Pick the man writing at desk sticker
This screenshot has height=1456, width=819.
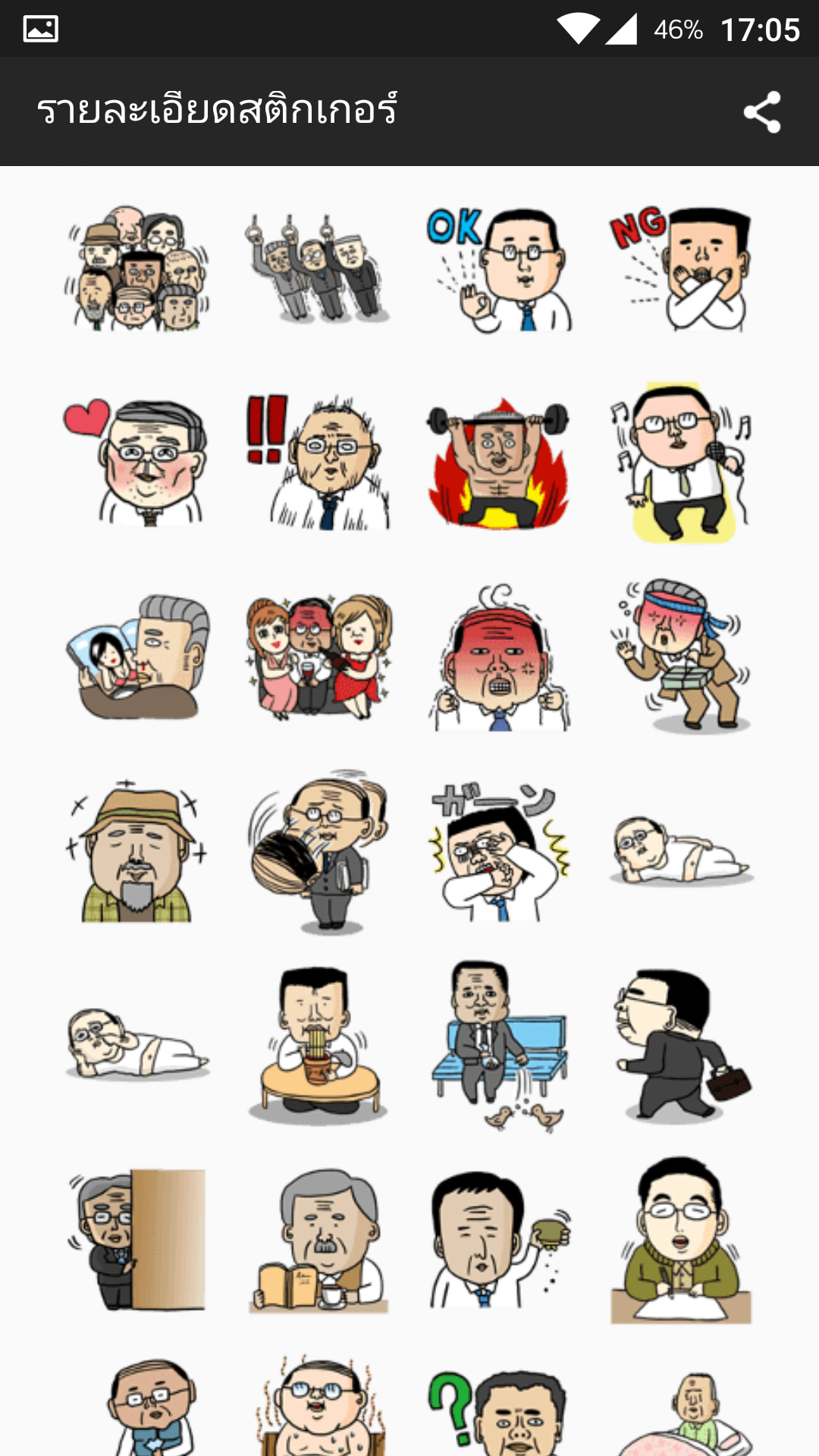681,1240
